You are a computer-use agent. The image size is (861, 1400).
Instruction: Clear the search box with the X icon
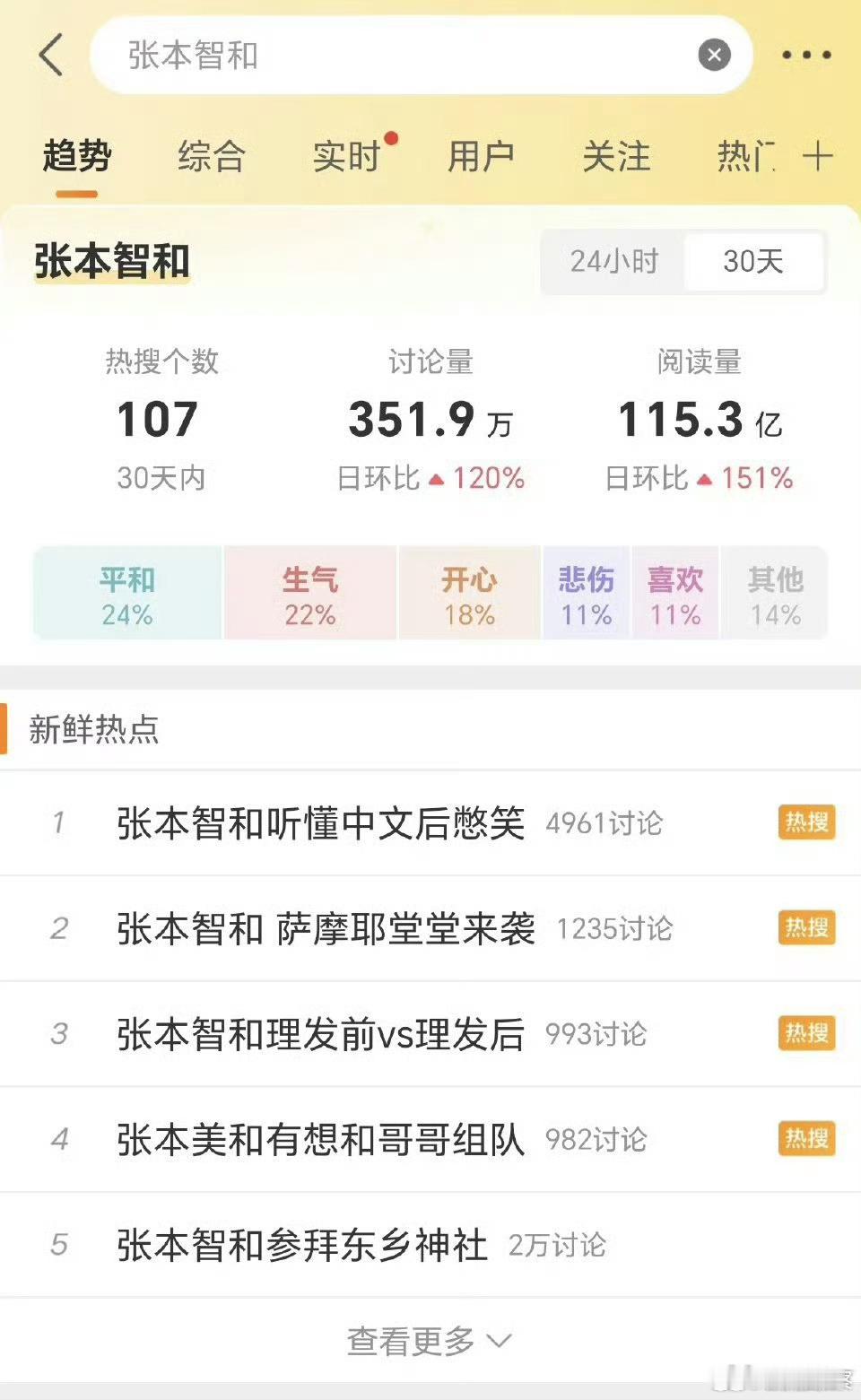714,55
